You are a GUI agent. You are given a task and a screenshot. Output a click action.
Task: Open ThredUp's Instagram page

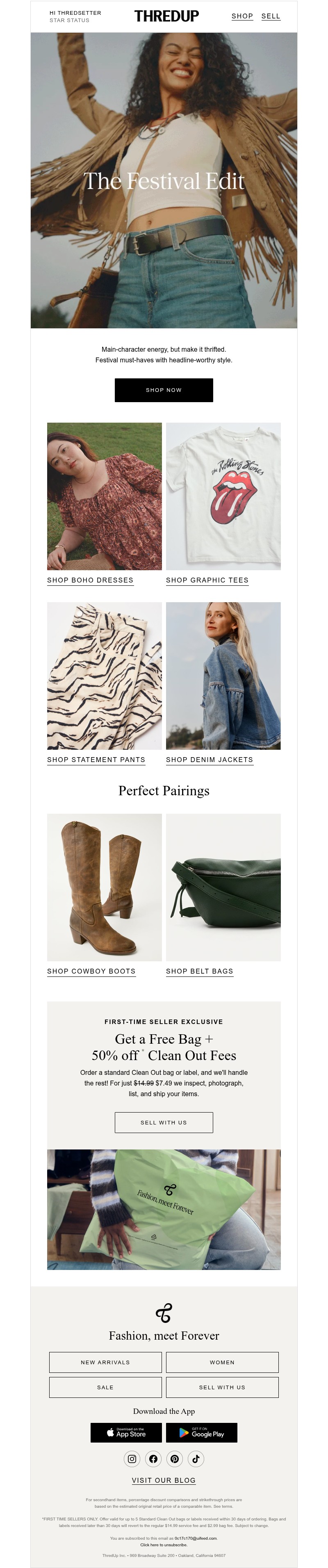(x=132, y=1459)
